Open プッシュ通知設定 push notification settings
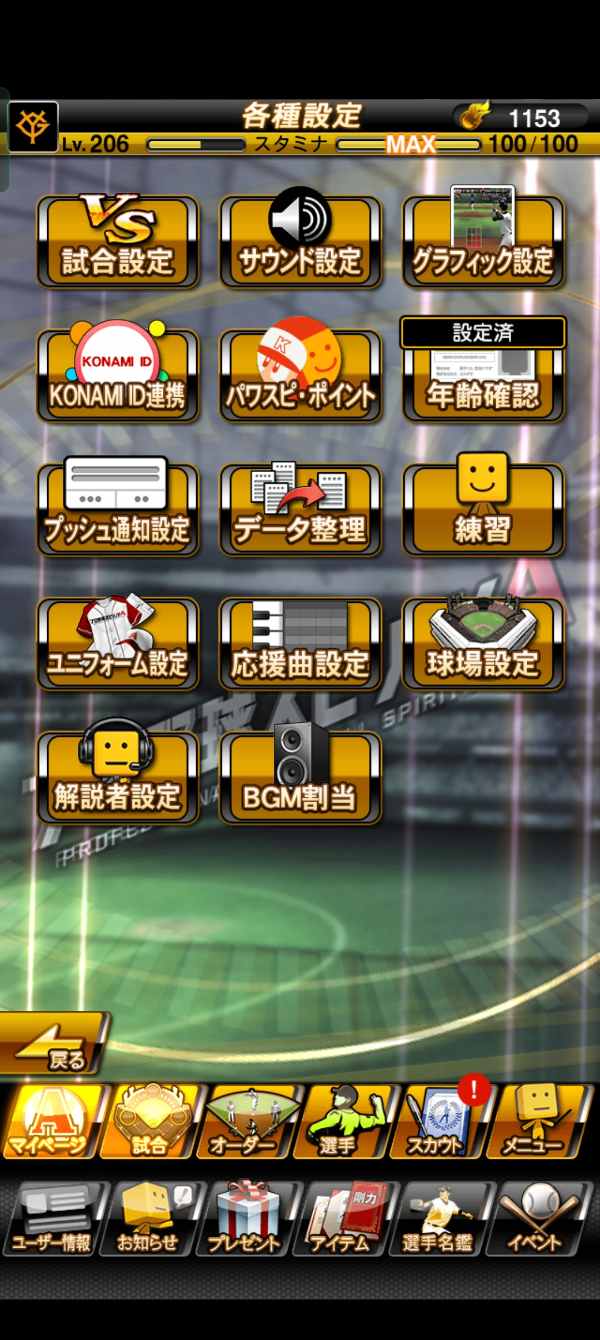The image size is (600, 1340). click(118, 509)
